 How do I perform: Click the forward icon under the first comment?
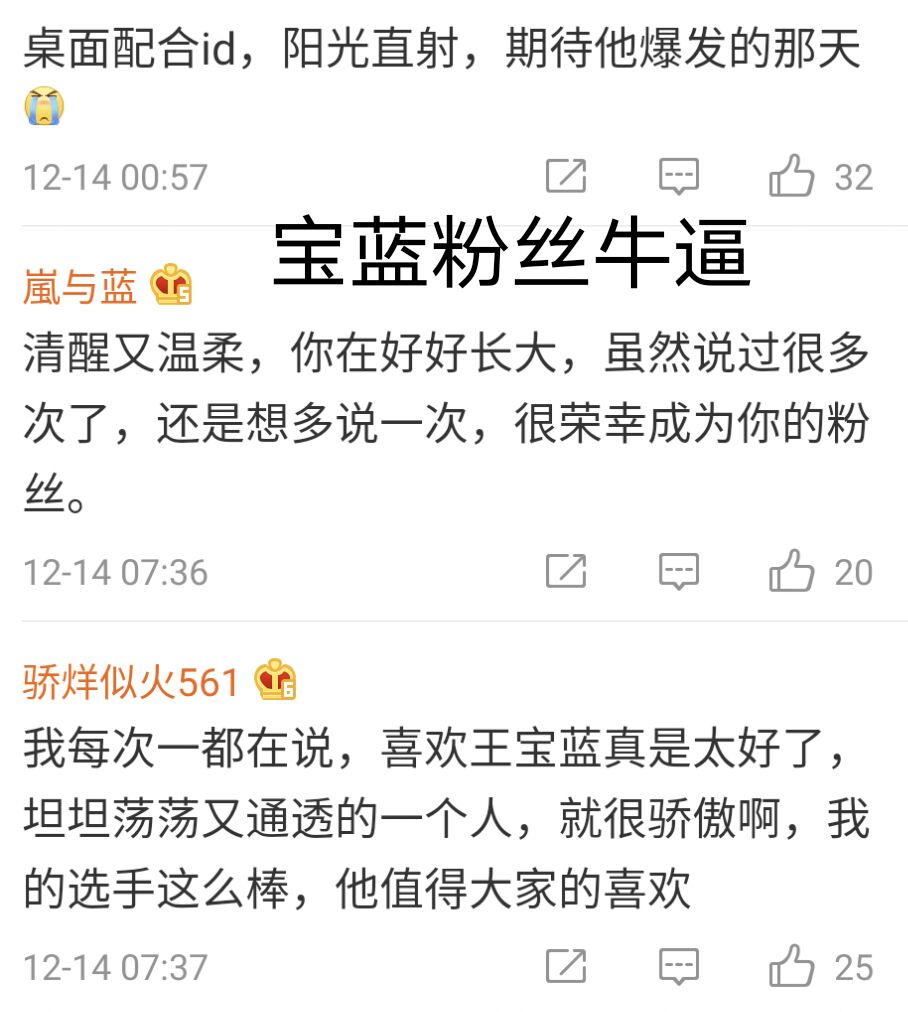pos(567,176)
